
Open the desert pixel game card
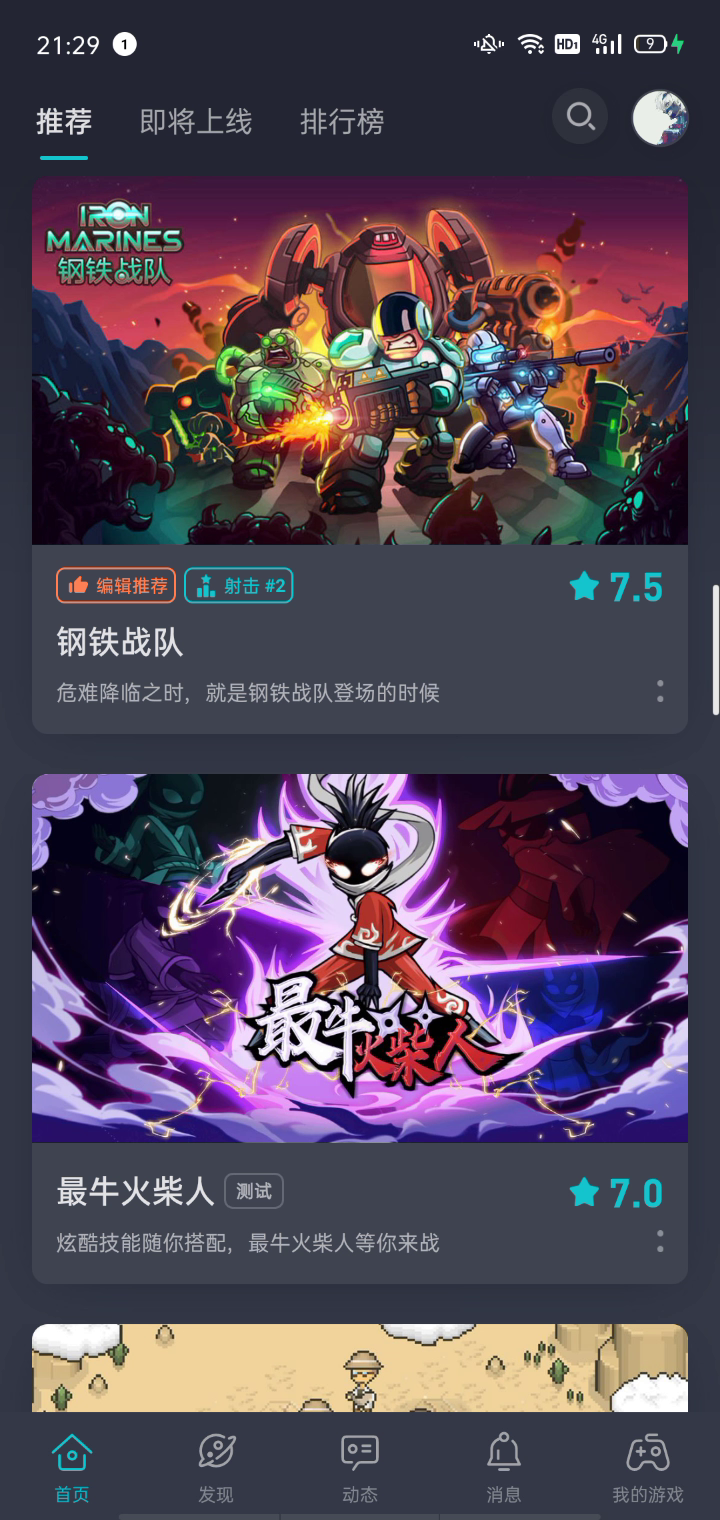coord(360,1368)
